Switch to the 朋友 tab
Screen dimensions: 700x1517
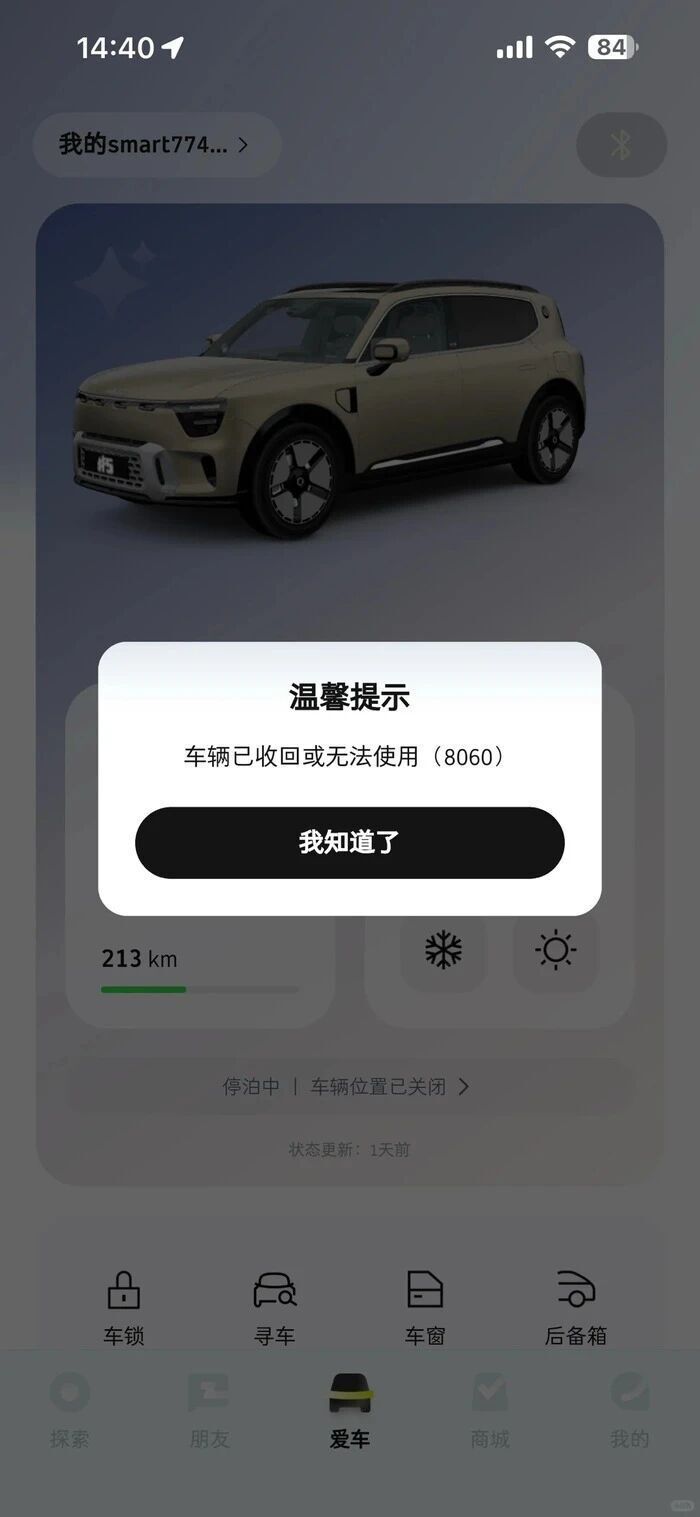210,1410
